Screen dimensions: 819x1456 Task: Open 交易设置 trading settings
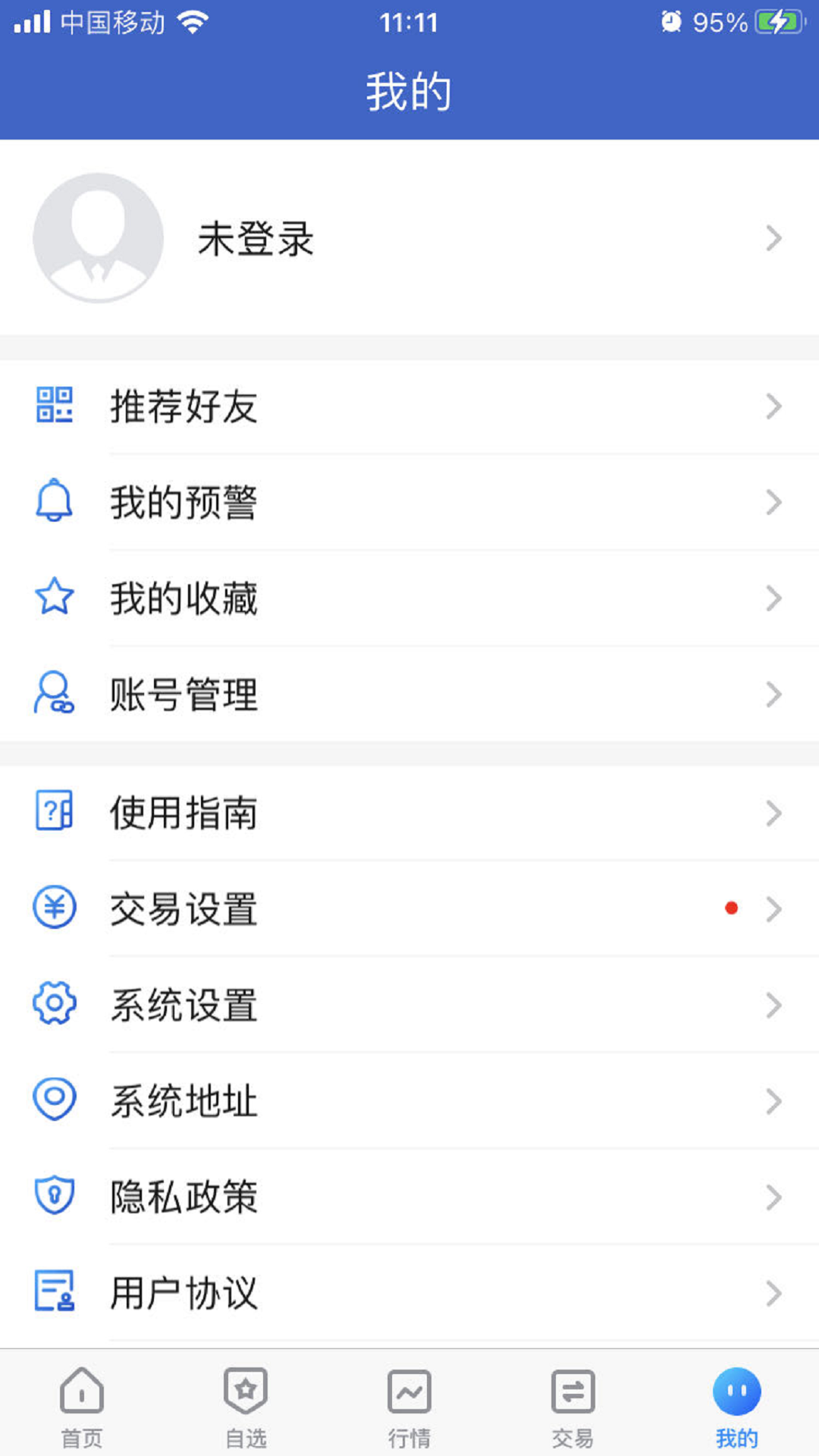(409, 908)
